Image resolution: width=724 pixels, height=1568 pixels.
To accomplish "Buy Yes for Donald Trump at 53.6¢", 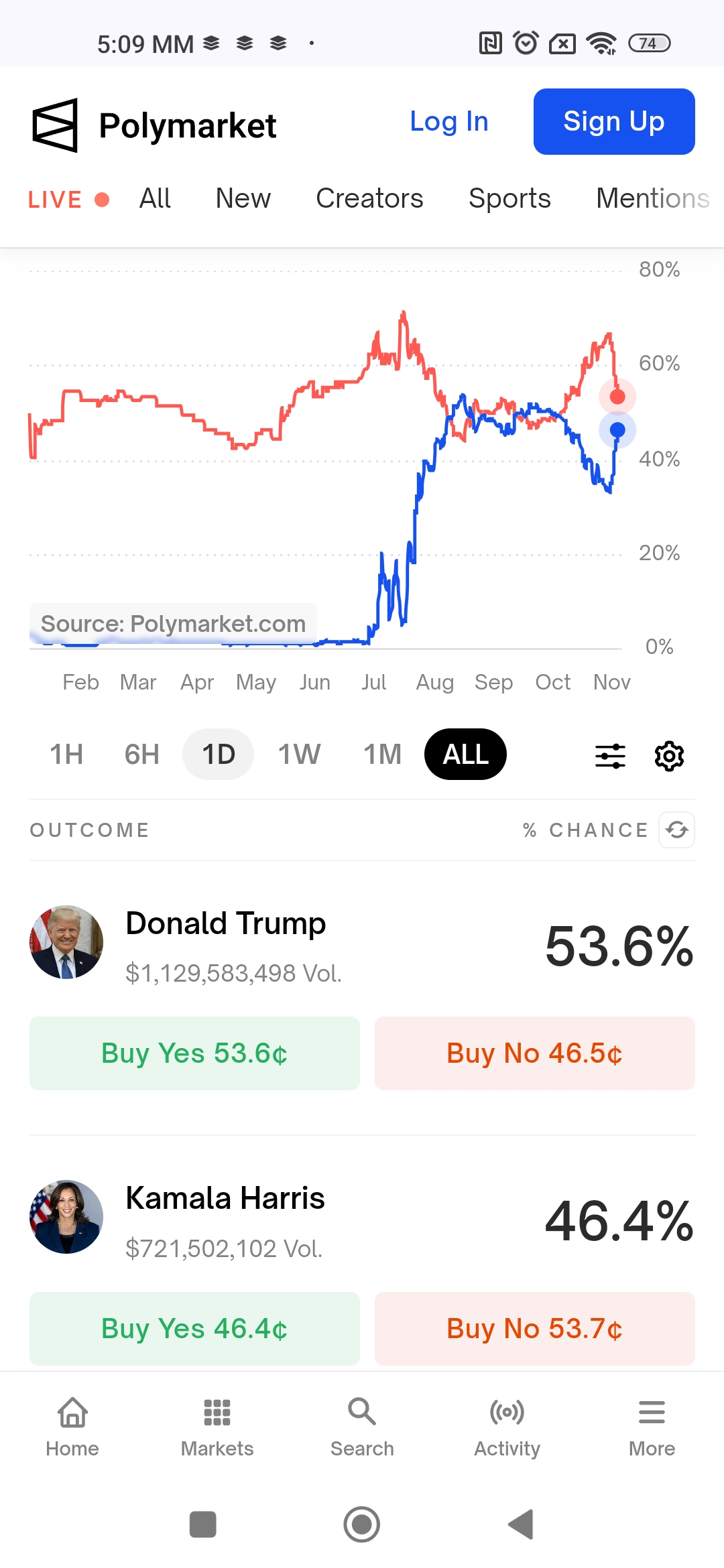I will [x=194, y=1053].
